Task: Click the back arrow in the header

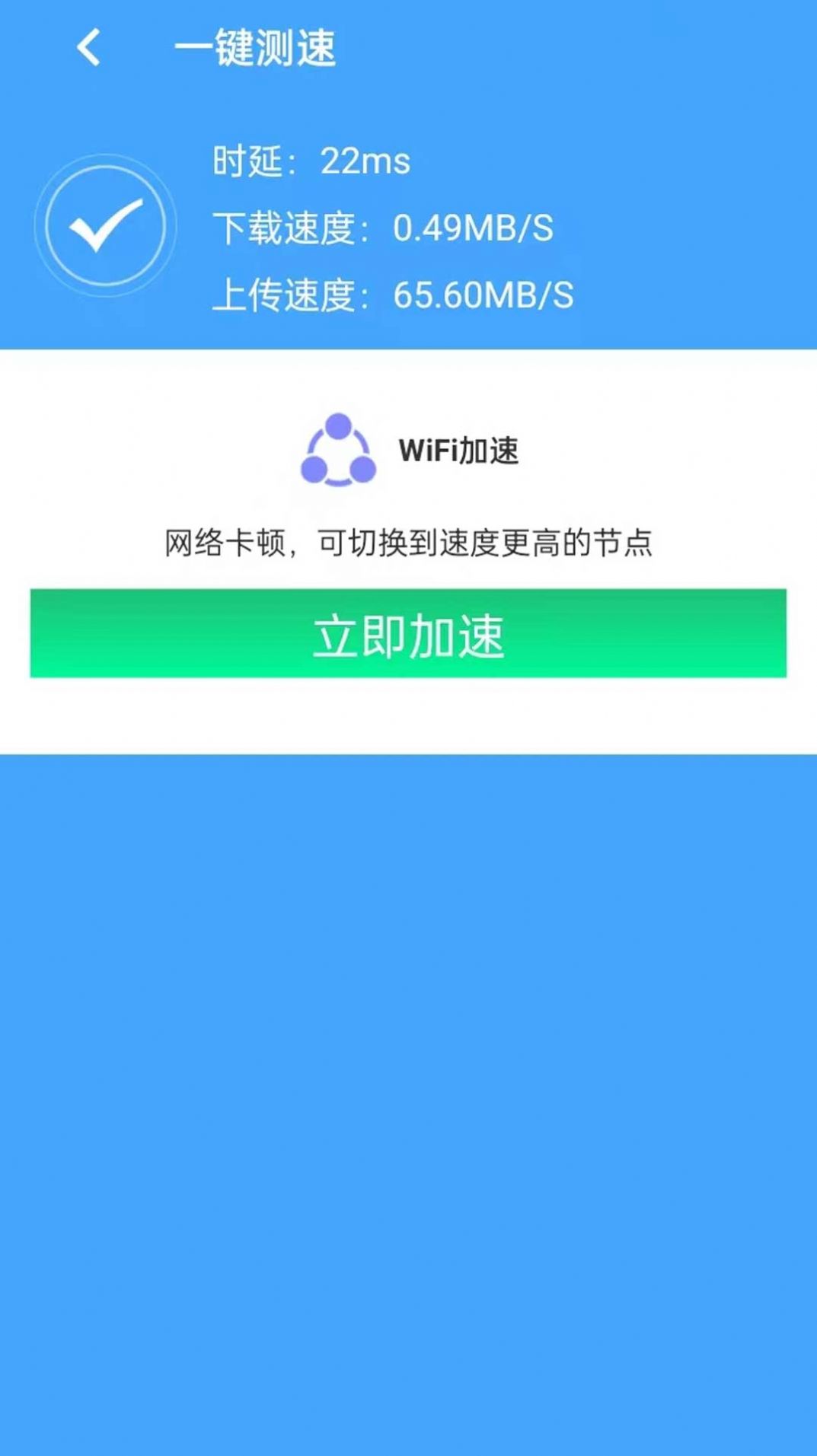Action: [89, 47]
